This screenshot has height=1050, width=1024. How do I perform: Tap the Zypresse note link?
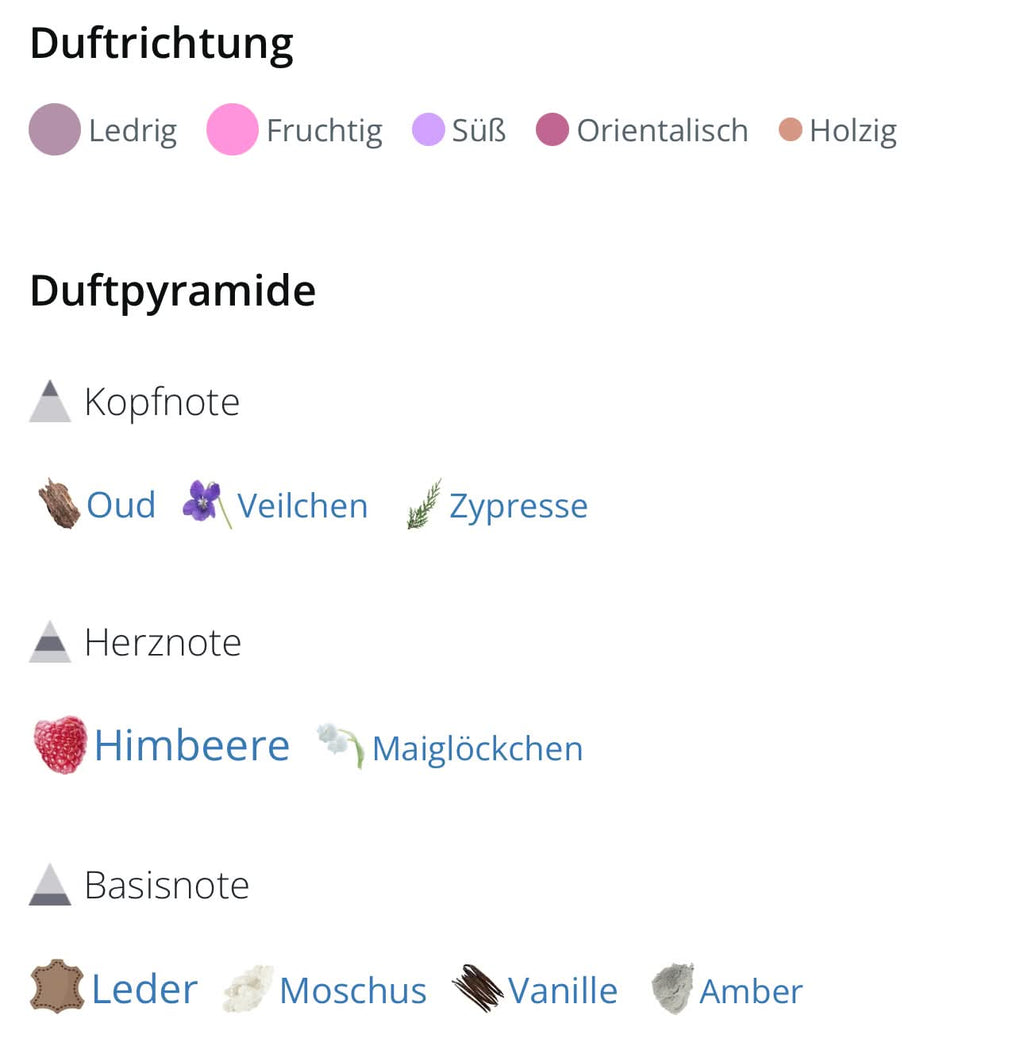tap(517, 506)
